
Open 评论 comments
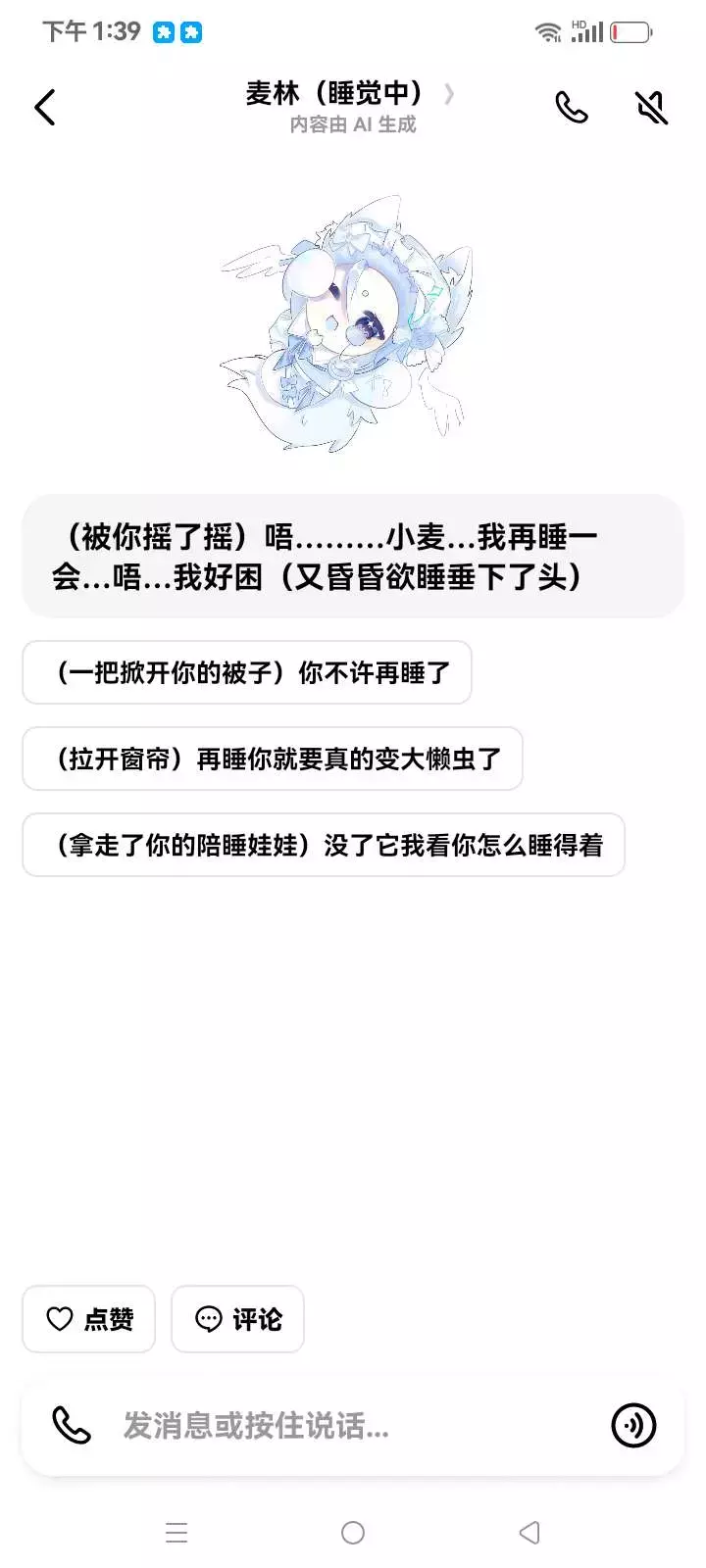click(x=238, y=1319)
